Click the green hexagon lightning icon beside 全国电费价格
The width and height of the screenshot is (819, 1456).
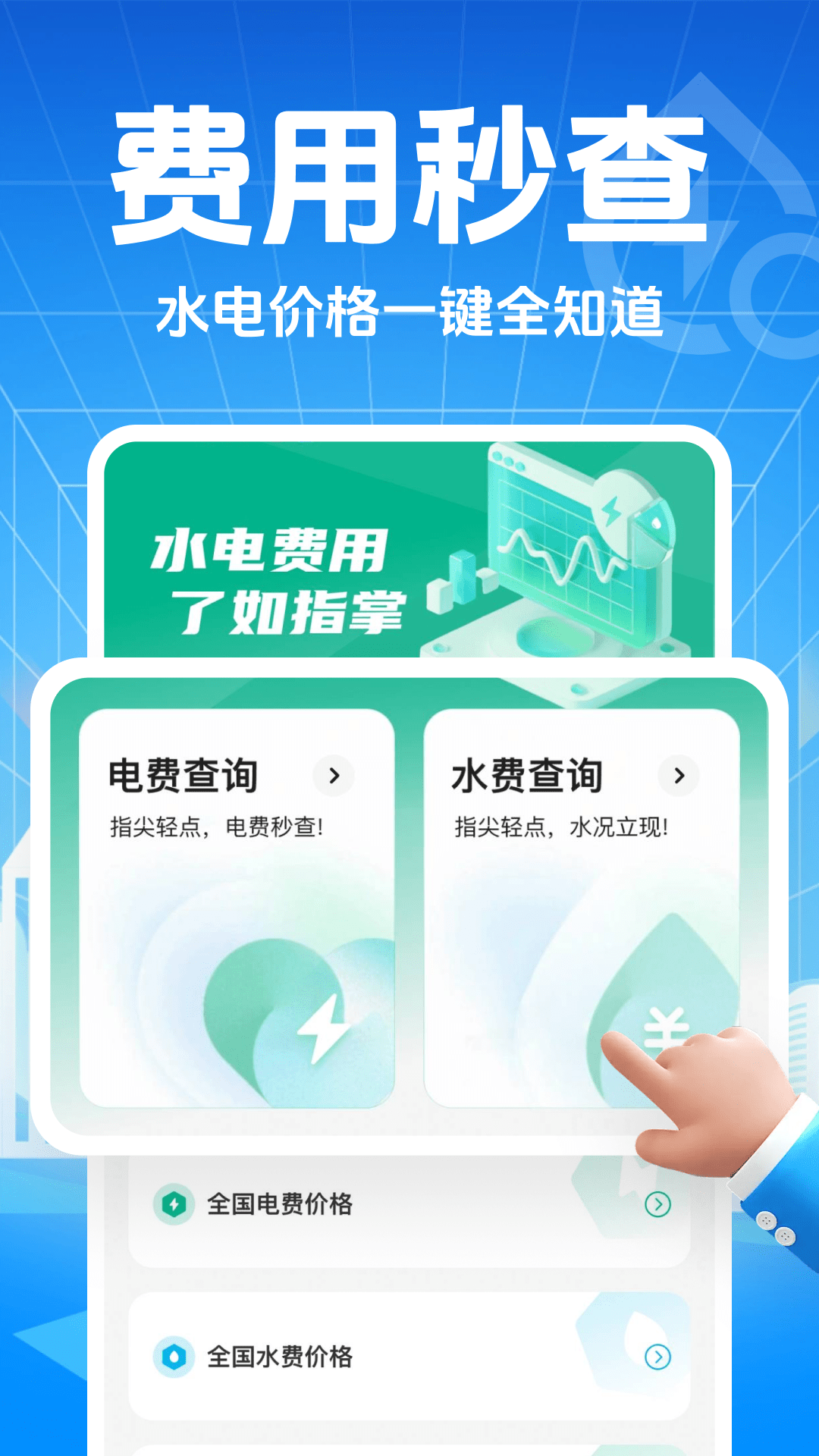point(176,1204)
